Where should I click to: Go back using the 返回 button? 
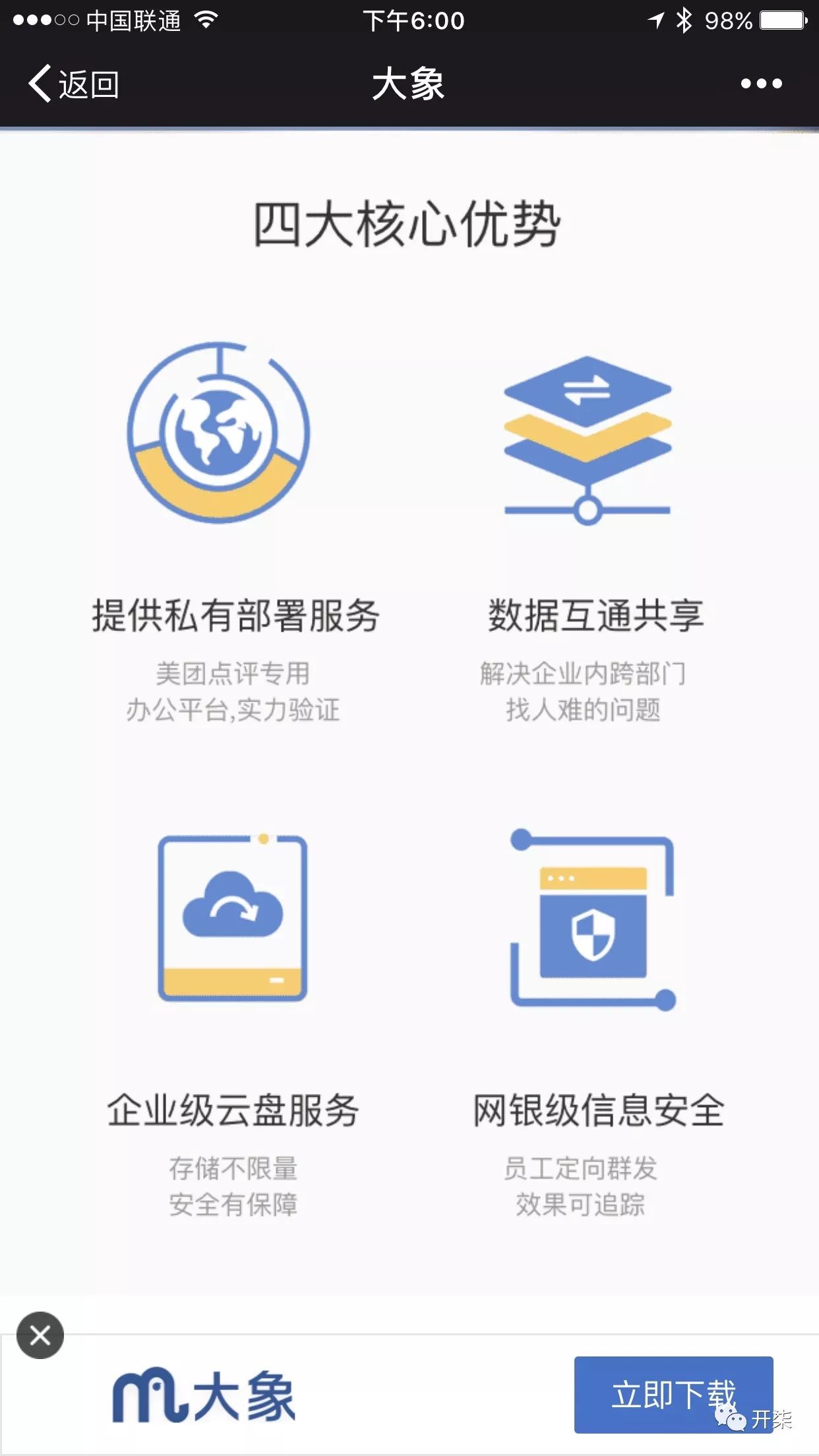click(x=74, y=84)
